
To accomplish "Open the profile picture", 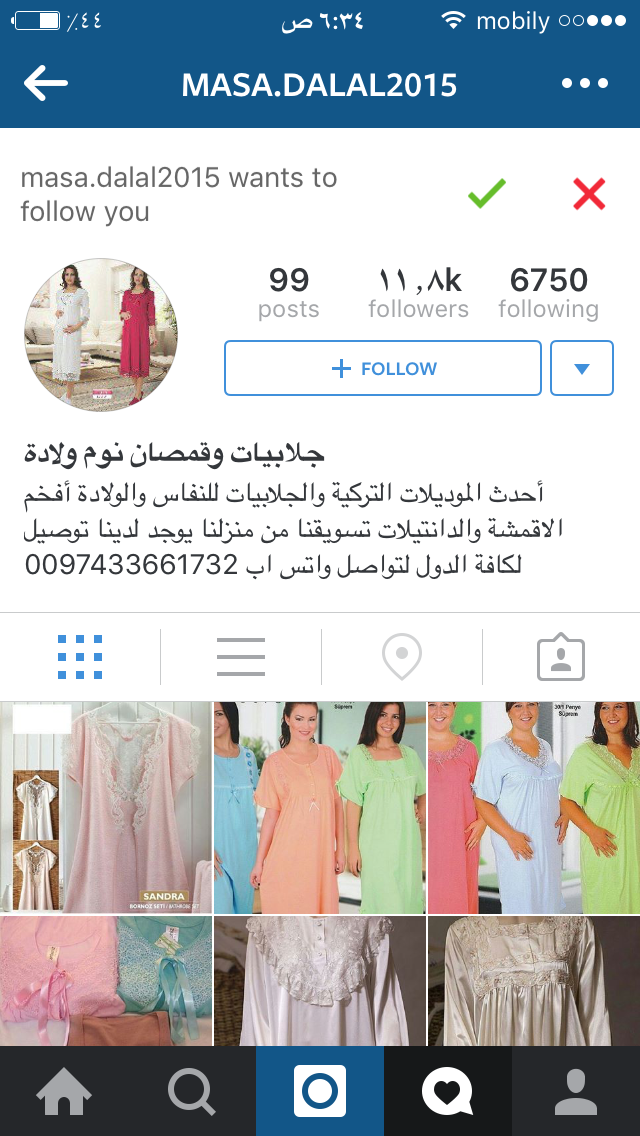I will (100, 335).
